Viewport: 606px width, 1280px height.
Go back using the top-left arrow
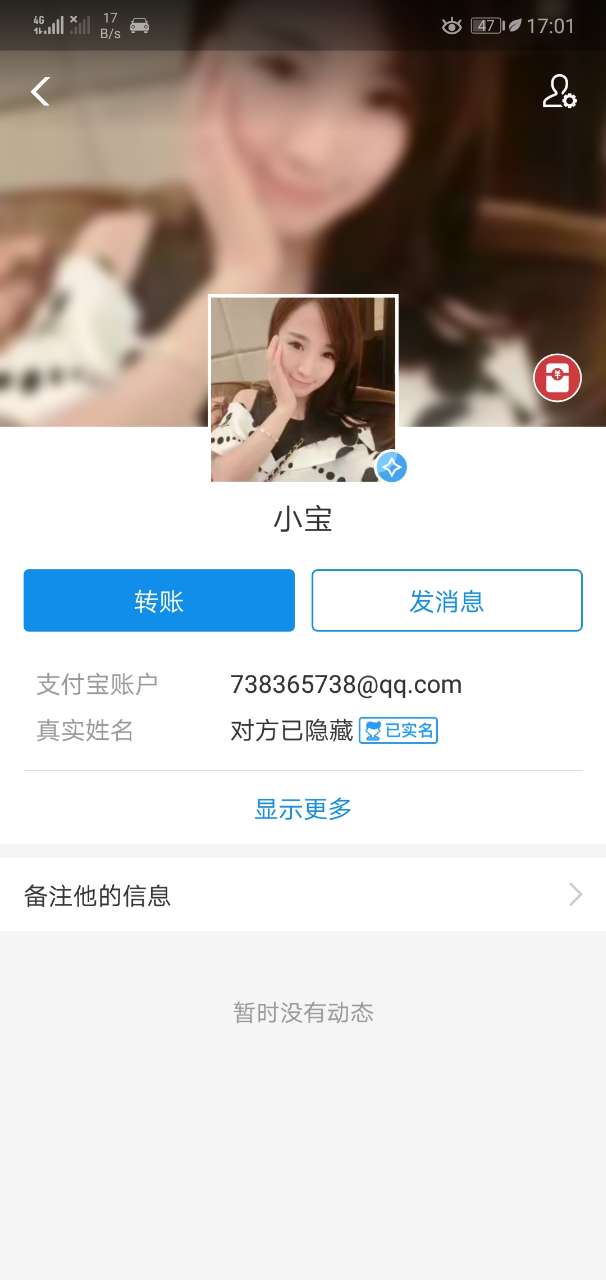pyautogui.click(x=40, y=91)
